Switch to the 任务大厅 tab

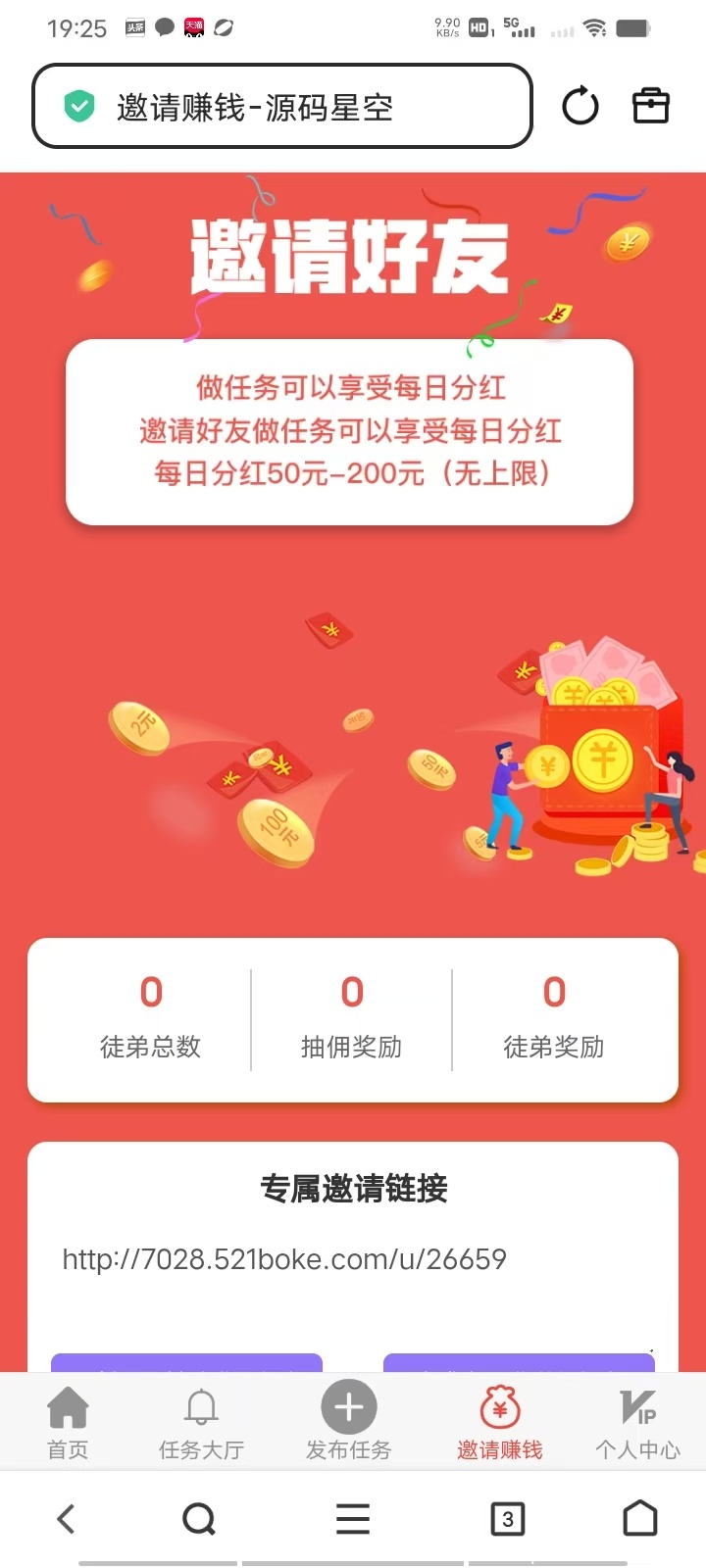pyautogui.click(x=201, y=1422)
